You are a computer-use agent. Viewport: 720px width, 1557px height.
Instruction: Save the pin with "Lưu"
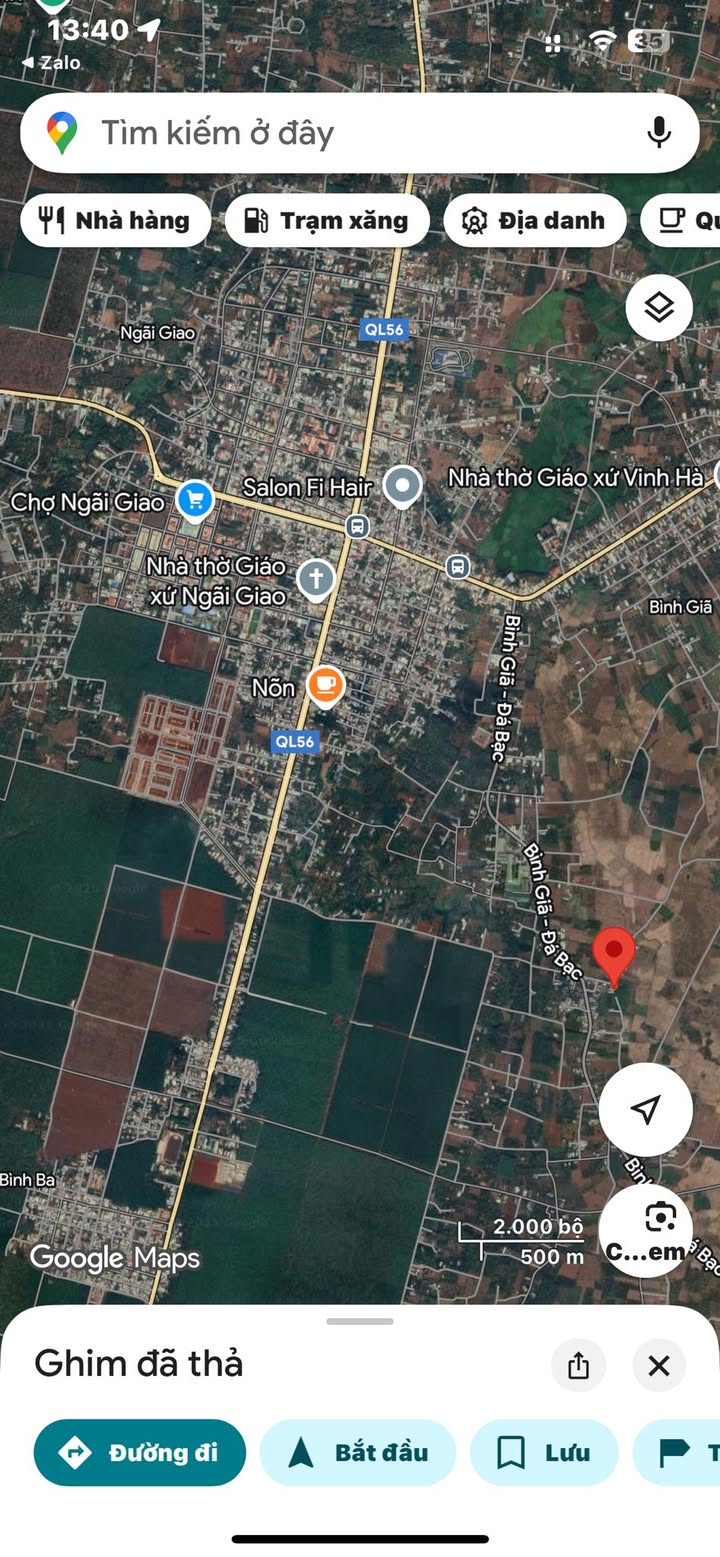coord(544,1452)
